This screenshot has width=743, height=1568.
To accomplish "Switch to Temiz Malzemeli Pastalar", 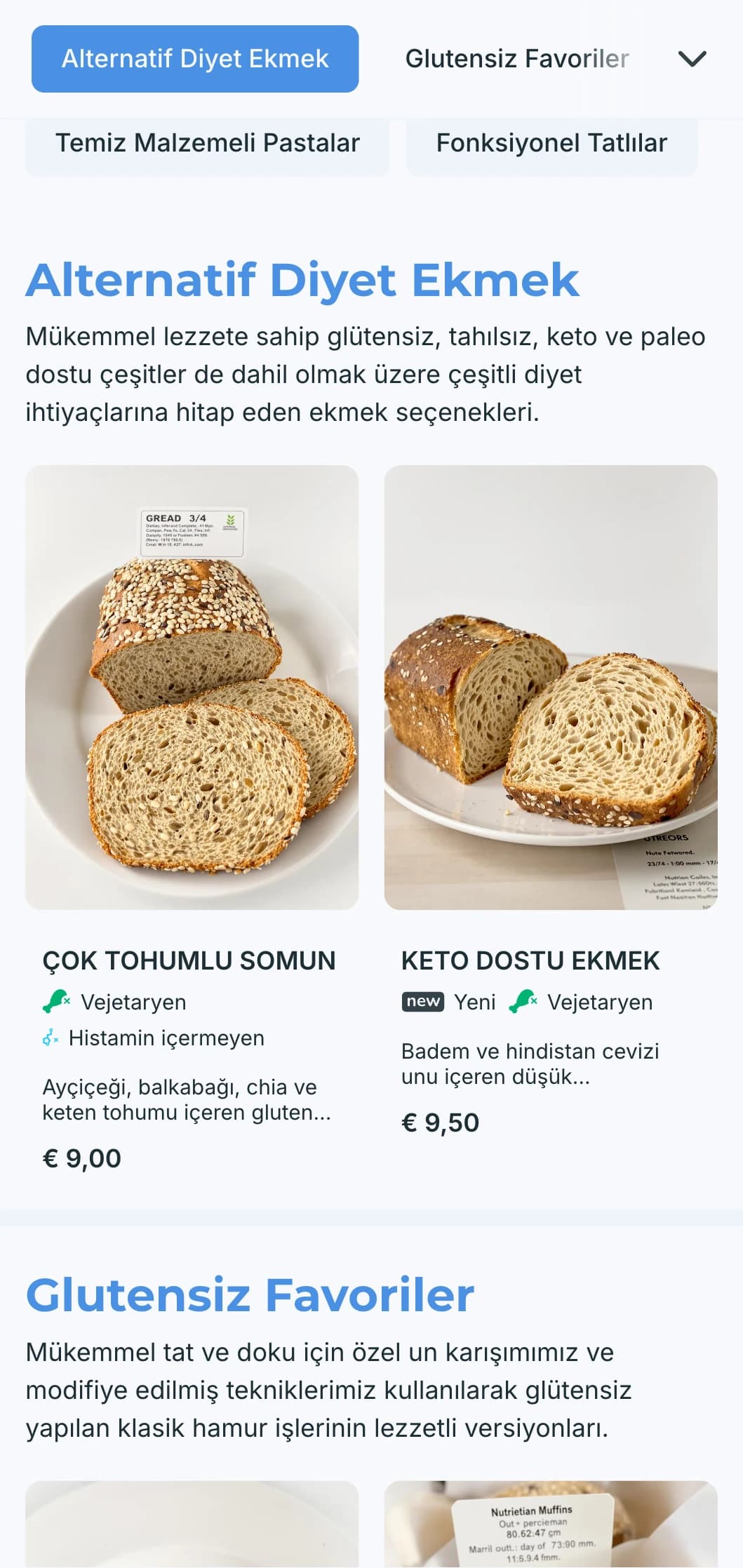I will 207,143.
